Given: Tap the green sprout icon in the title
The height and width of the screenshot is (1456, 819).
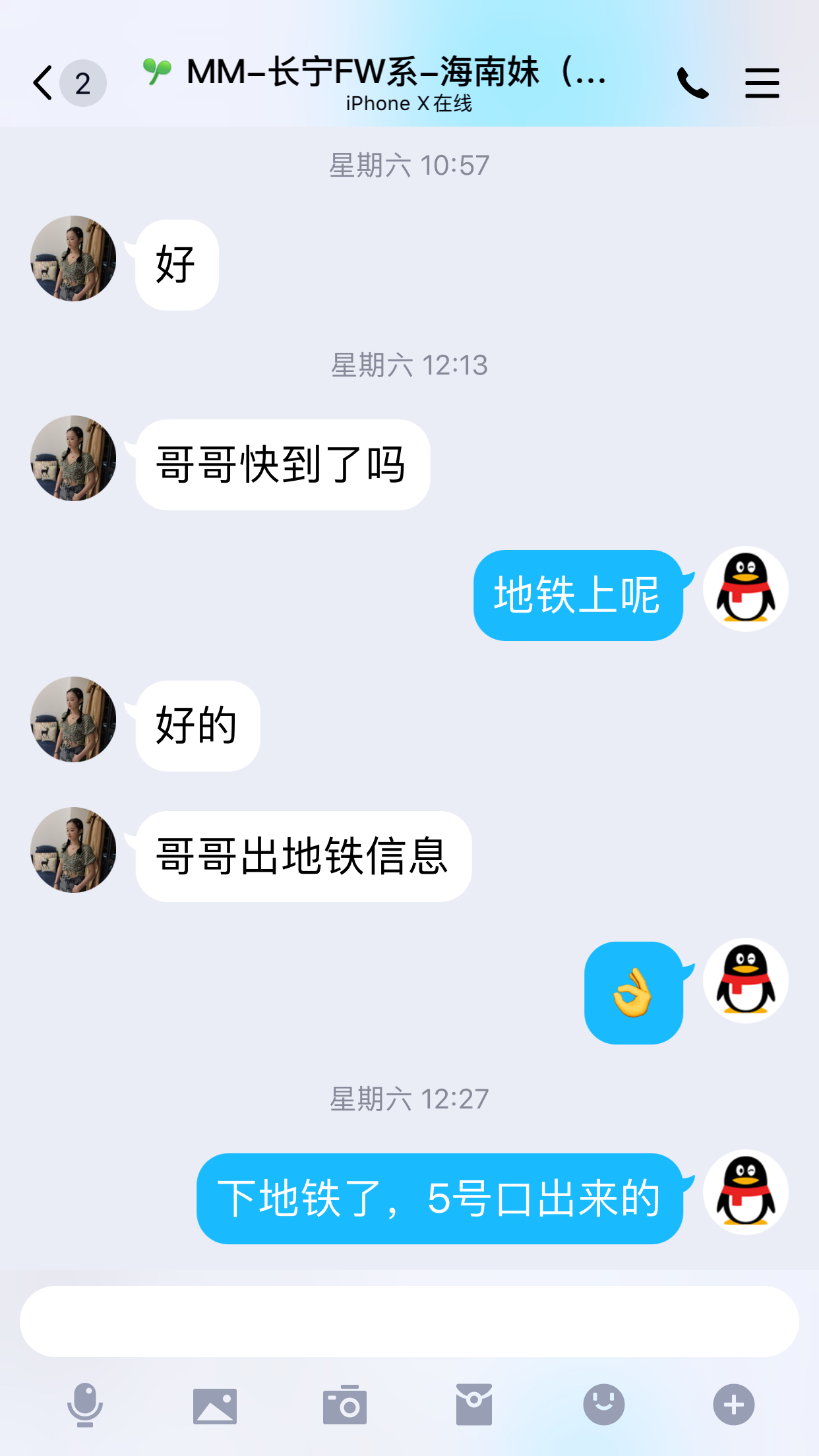Looking at the screenshot, I should pyautogui.click(x=156, y=70).
